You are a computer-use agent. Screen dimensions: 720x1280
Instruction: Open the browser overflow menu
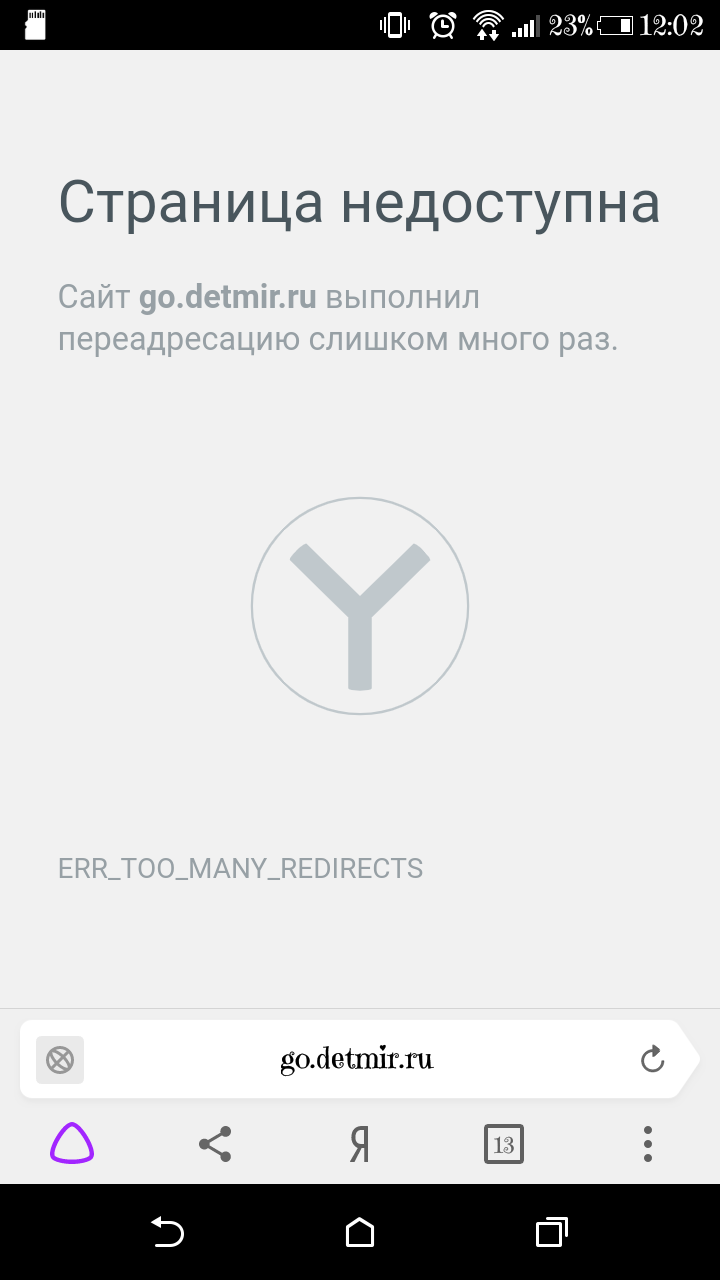648,1144
